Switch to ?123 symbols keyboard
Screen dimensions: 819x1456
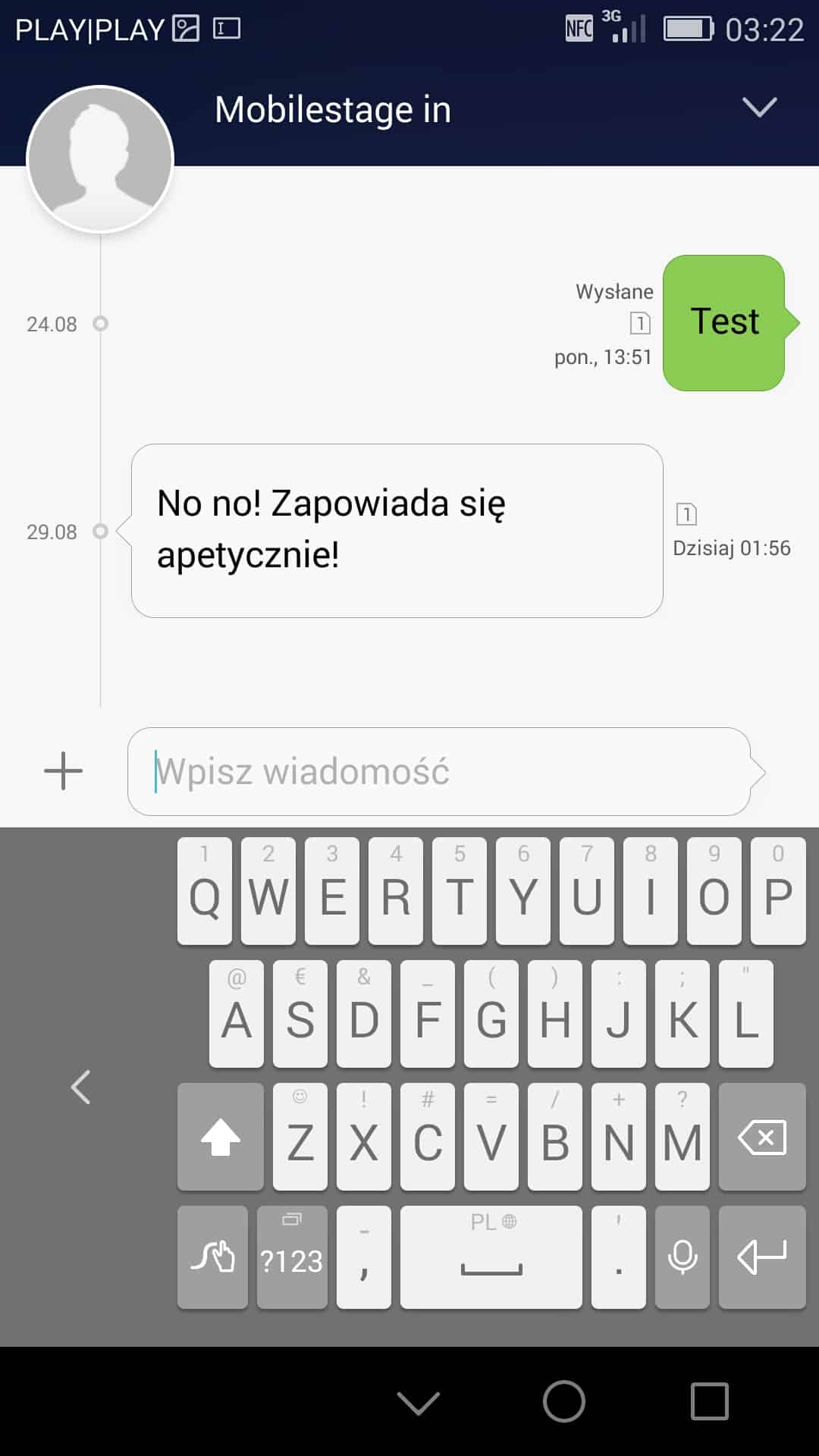292,1258
